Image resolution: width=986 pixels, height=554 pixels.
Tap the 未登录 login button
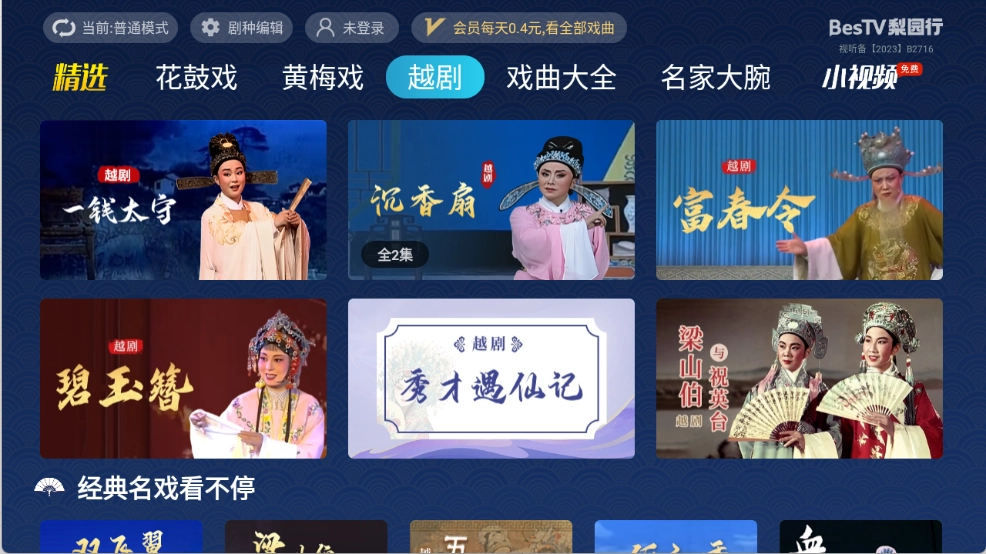[351, 28]
